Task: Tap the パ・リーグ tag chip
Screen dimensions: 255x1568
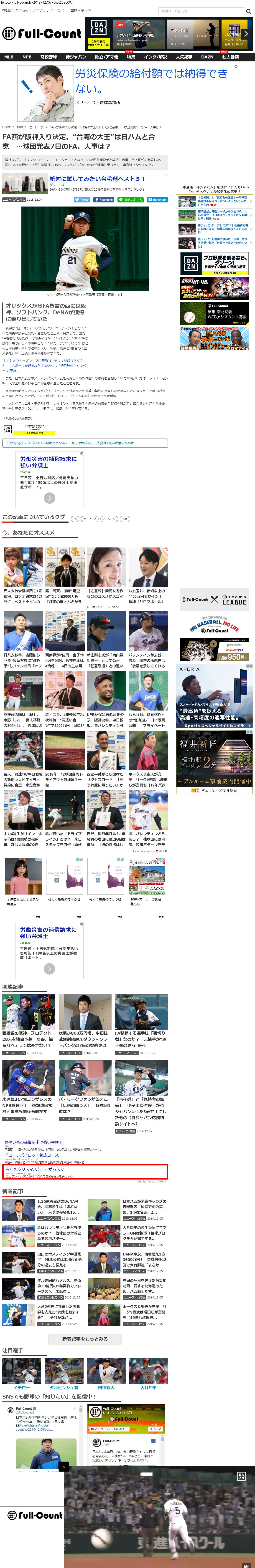Action: 109,519
